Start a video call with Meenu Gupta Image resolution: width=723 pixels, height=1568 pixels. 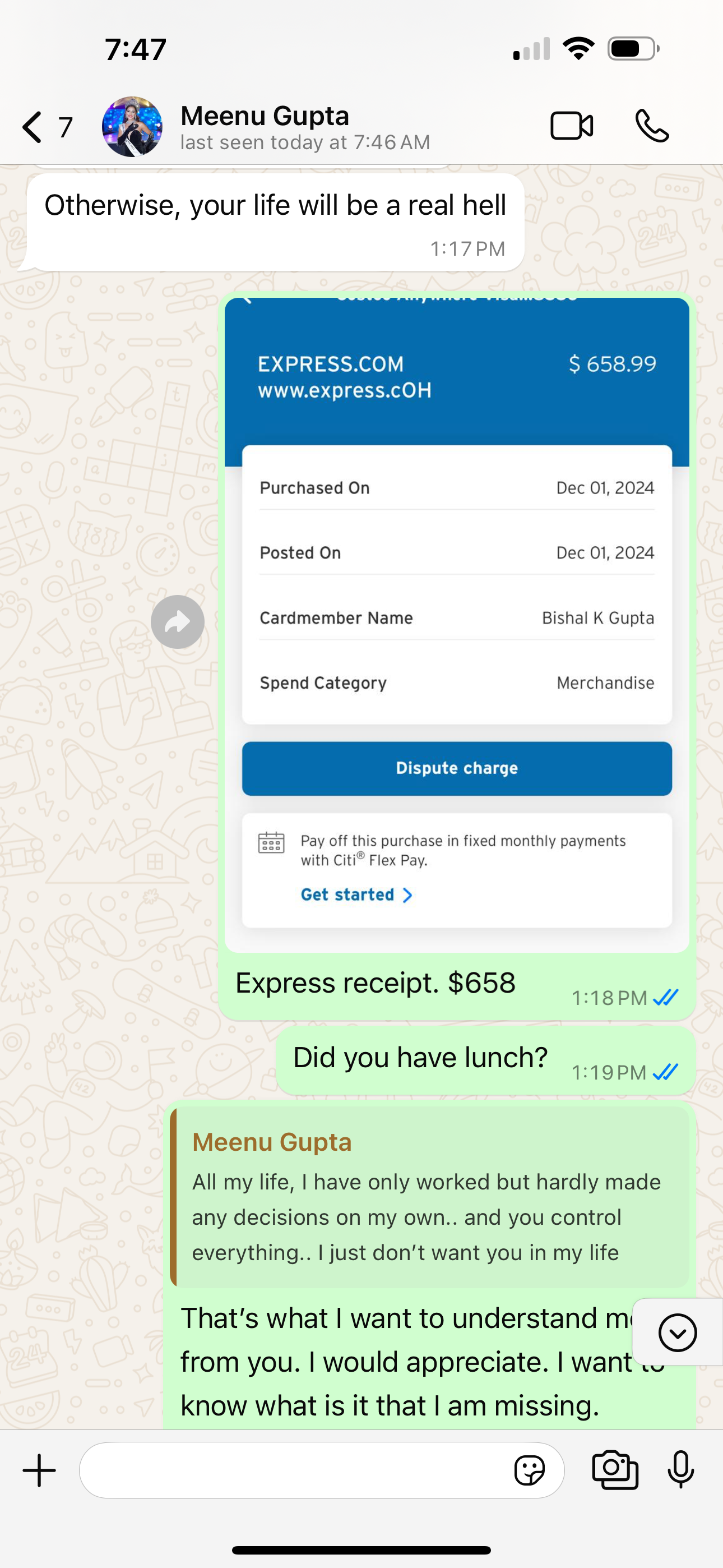click(x=572, y=126)
